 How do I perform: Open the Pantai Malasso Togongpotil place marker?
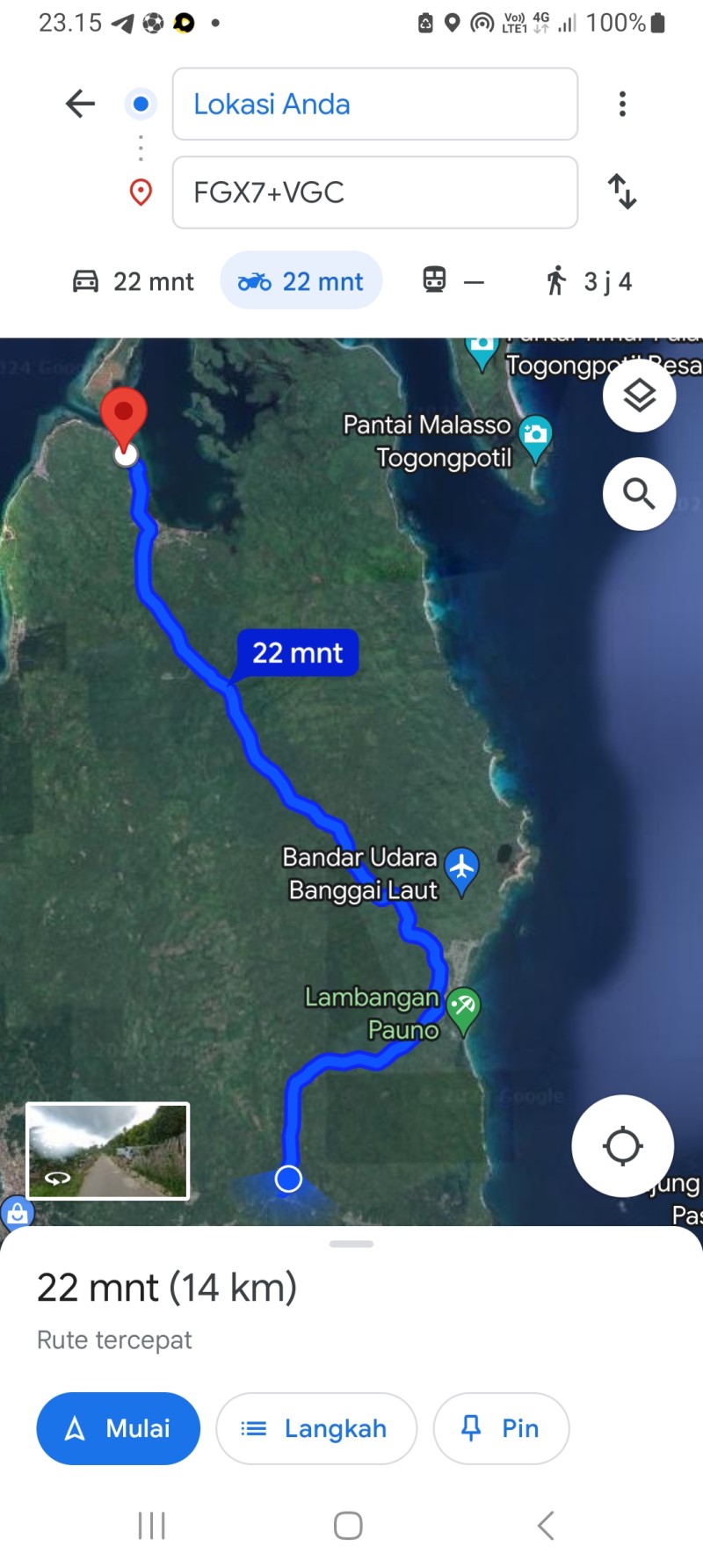[535, 439]
